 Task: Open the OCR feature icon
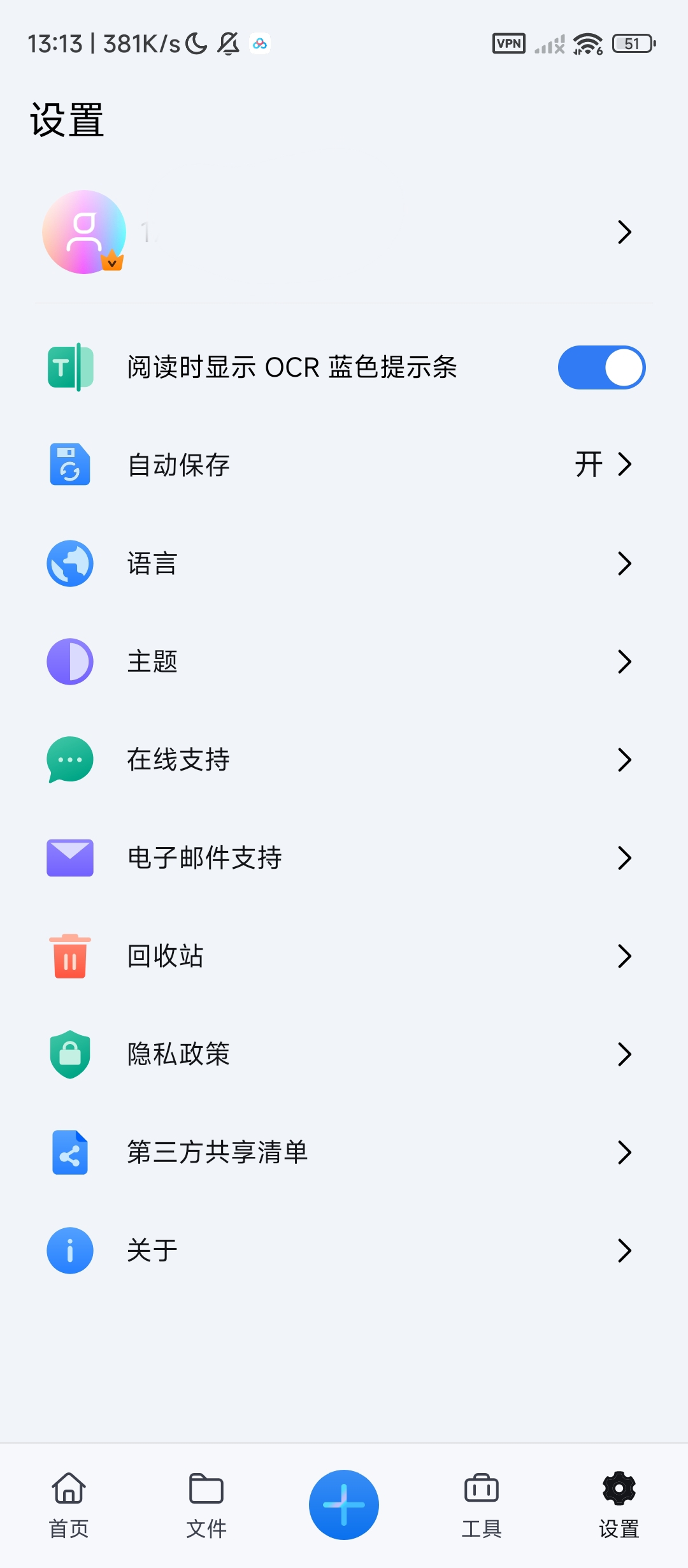70,367
